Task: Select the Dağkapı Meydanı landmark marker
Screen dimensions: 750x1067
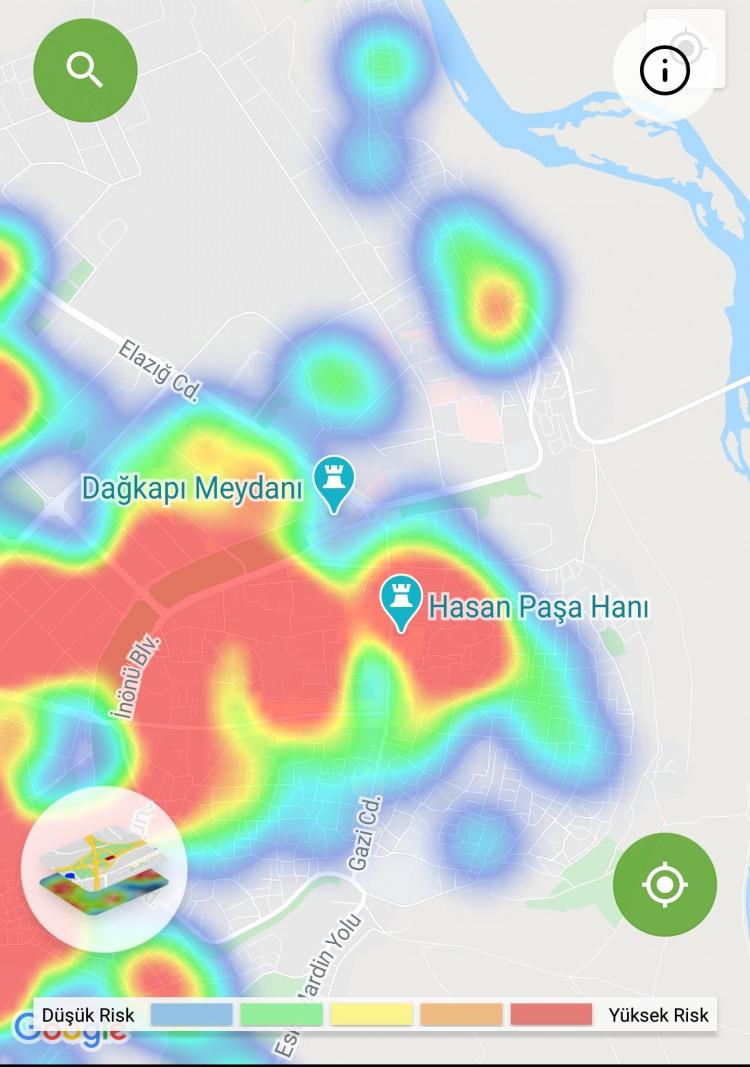Action: [333, 482]
